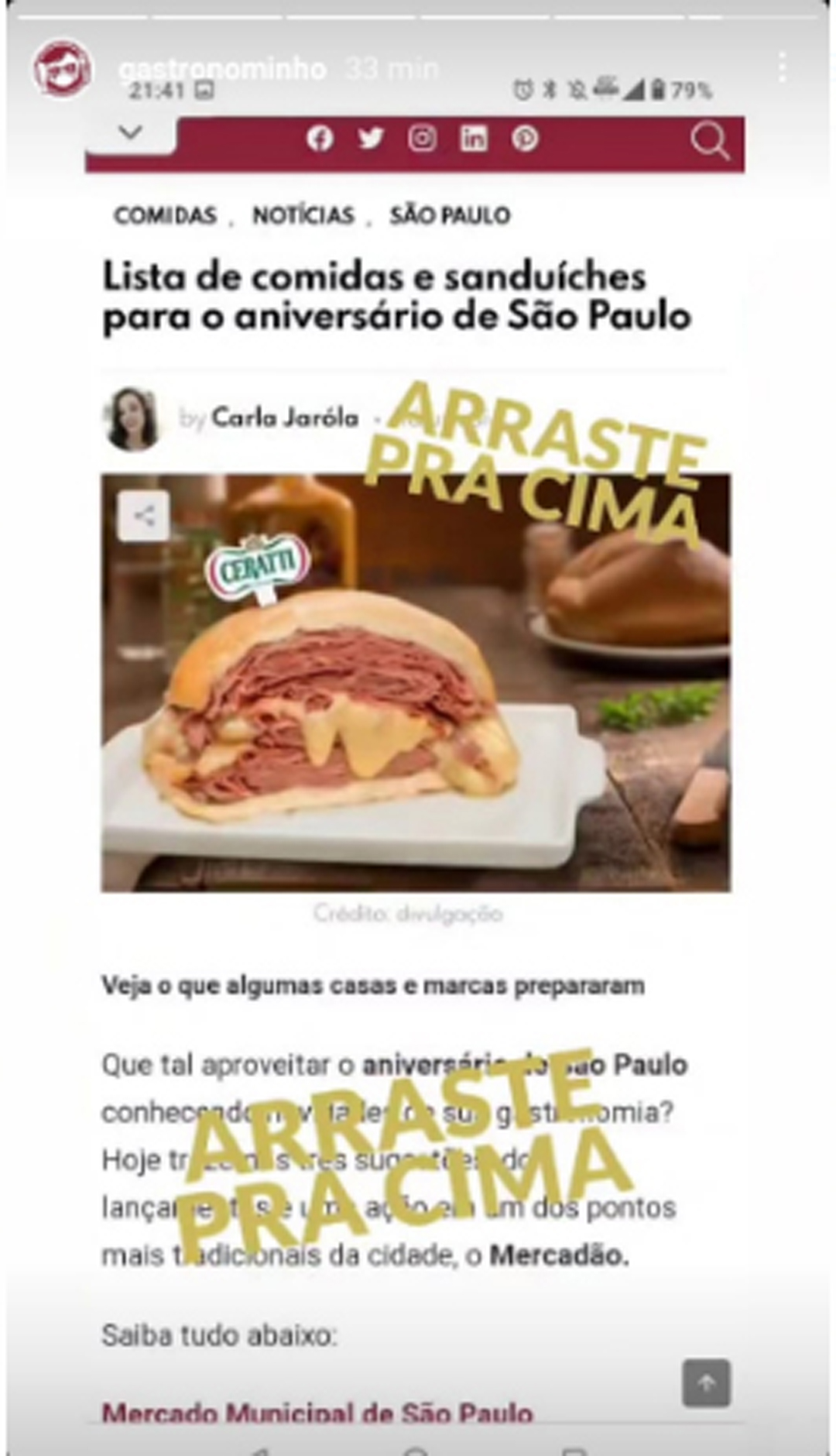Open the gastronominho profile picture
Screen dimensions: 836x1456
62,70
